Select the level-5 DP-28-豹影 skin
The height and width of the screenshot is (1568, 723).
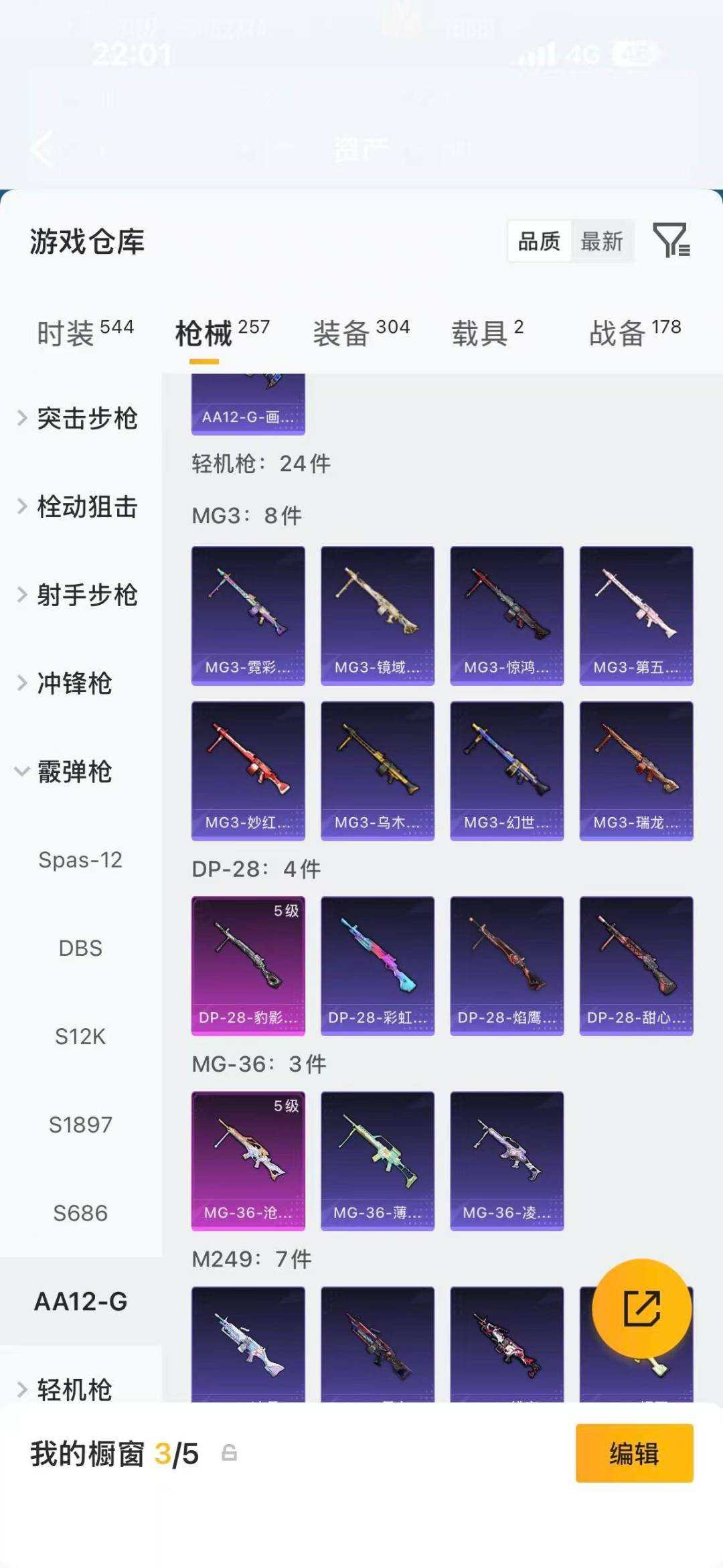click(x=248, y=965)
